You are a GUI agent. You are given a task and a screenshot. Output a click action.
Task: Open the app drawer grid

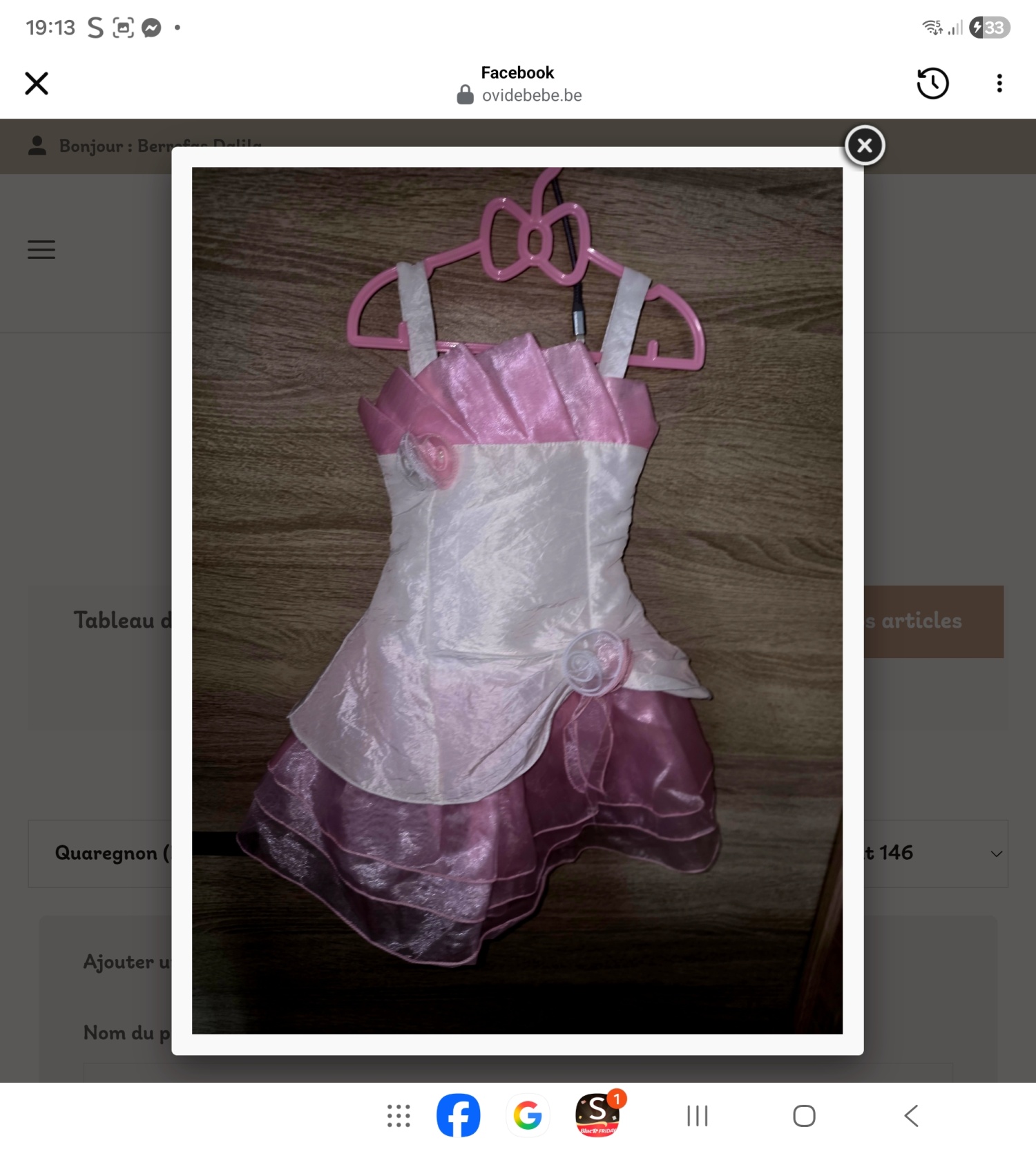[399, 1115]
